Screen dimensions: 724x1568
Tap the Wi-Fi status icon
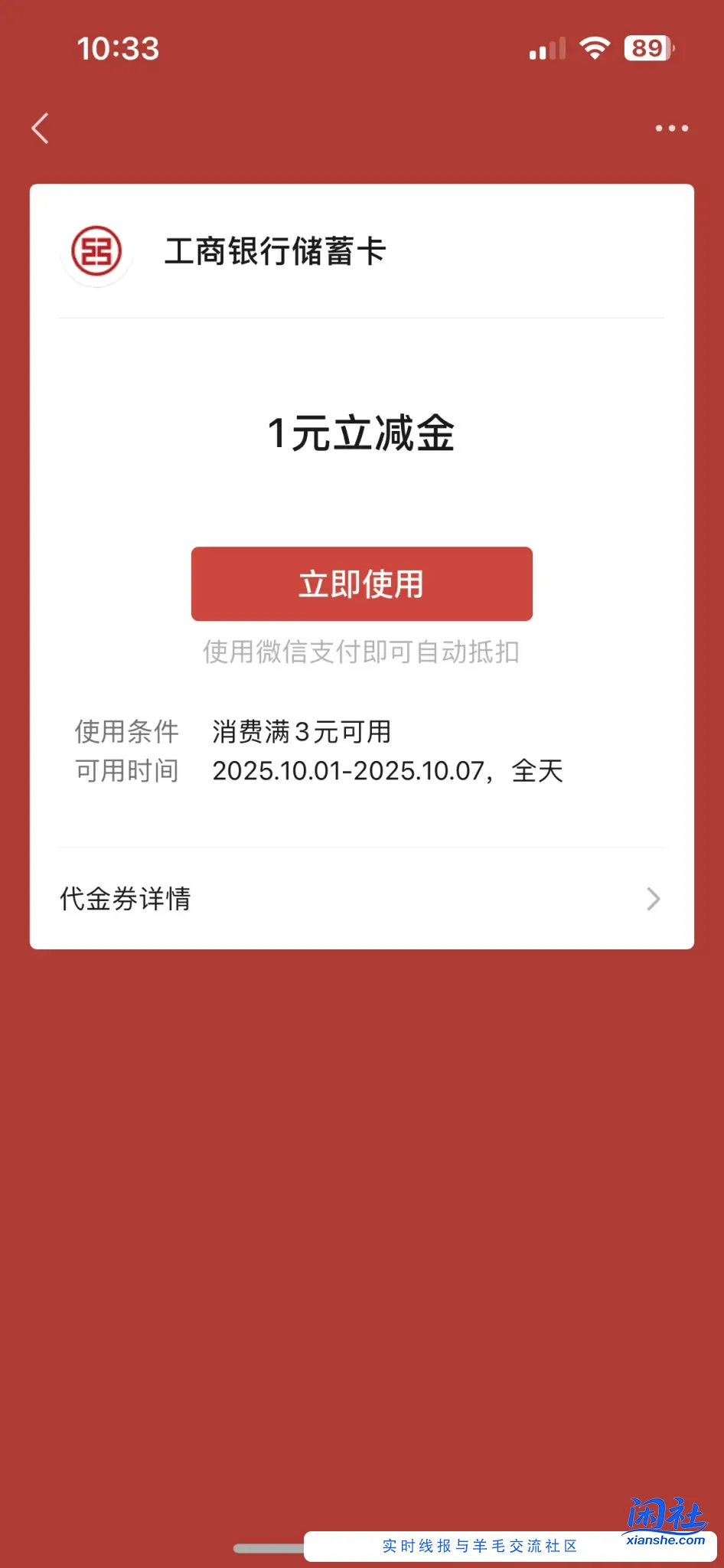pos(593,48)
